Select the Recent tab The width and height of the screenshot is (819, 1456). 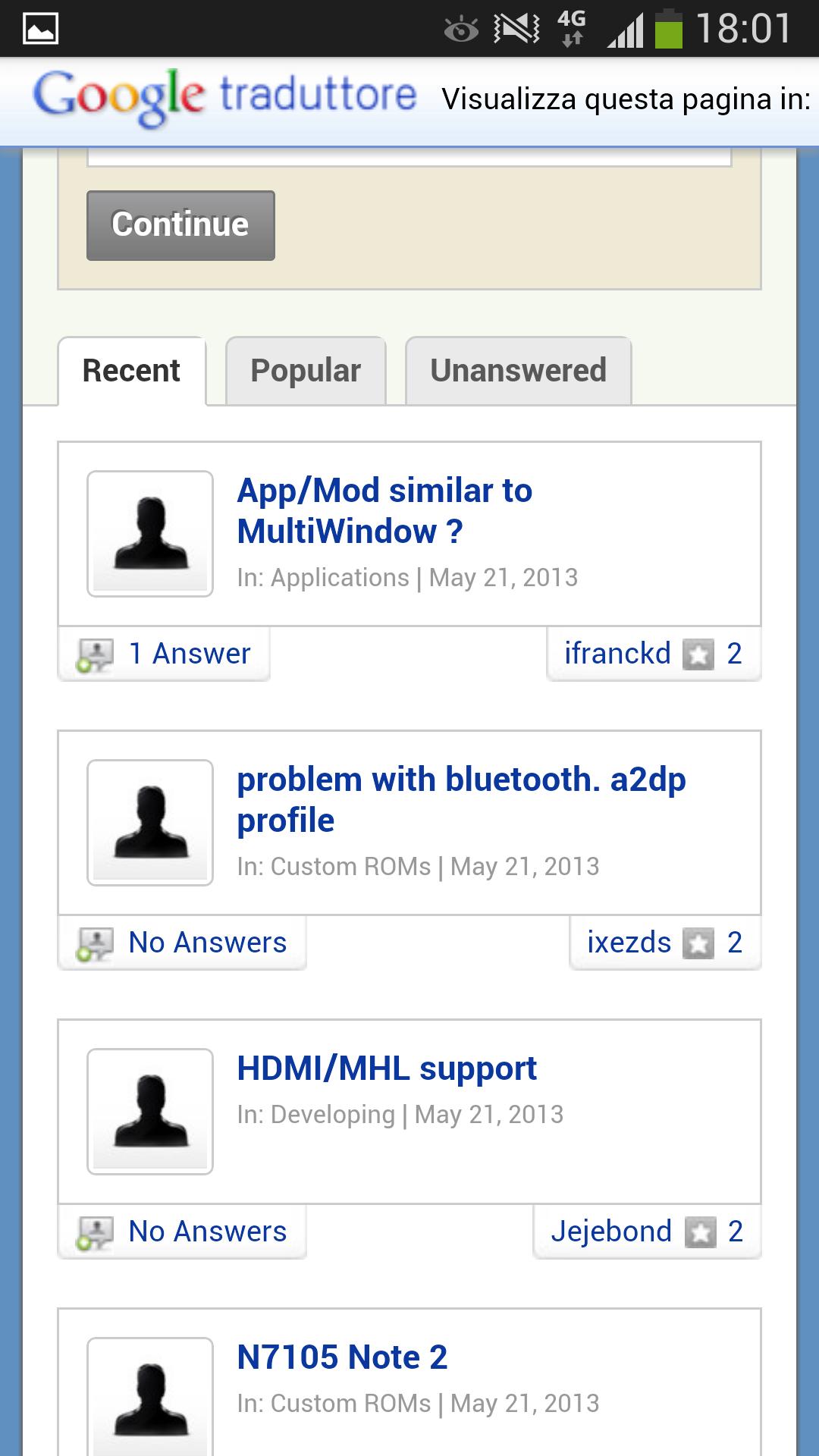click(x=130, y=370)
